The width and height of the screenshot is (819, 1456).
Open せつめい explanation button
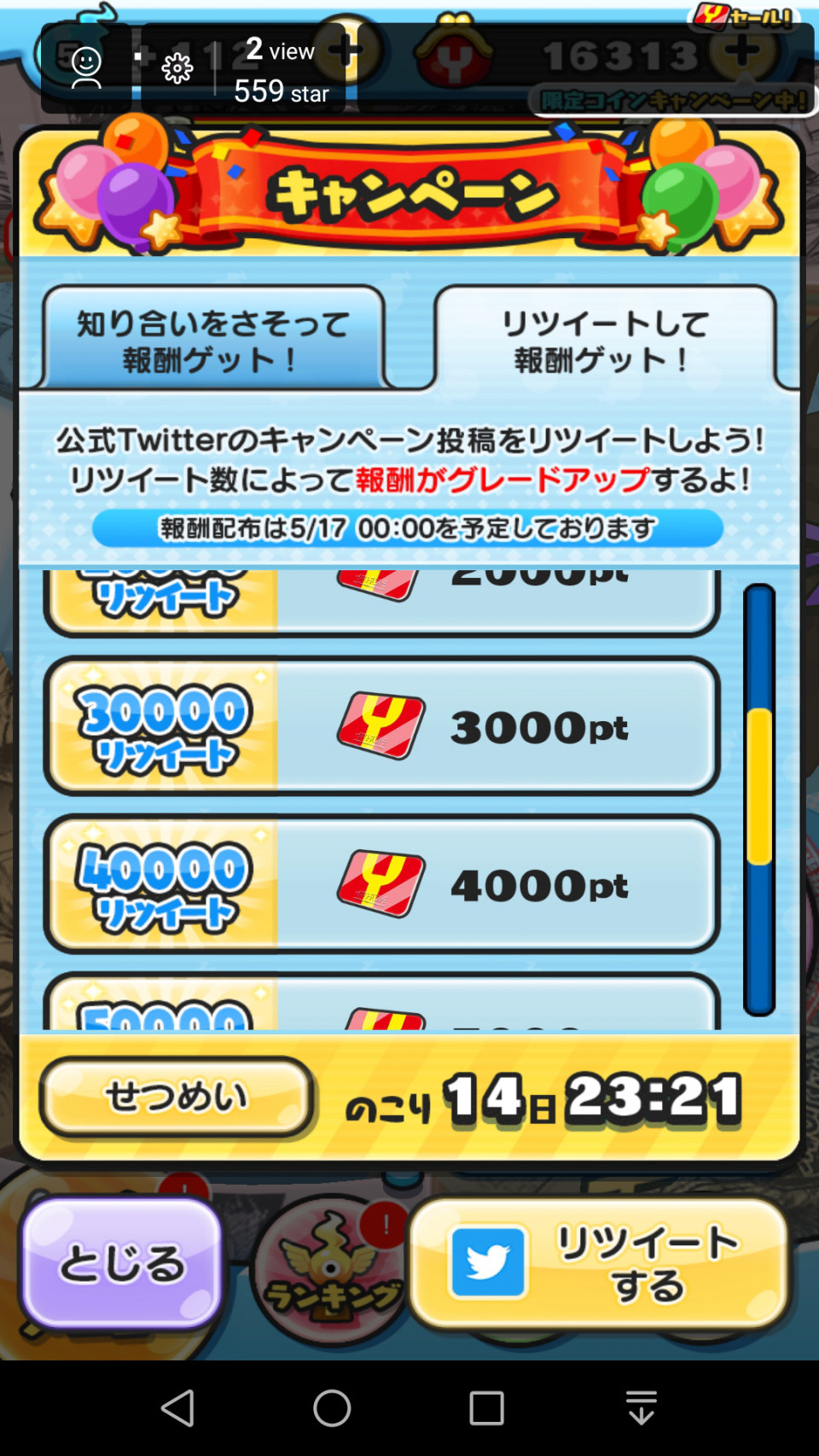(177, 1096)
